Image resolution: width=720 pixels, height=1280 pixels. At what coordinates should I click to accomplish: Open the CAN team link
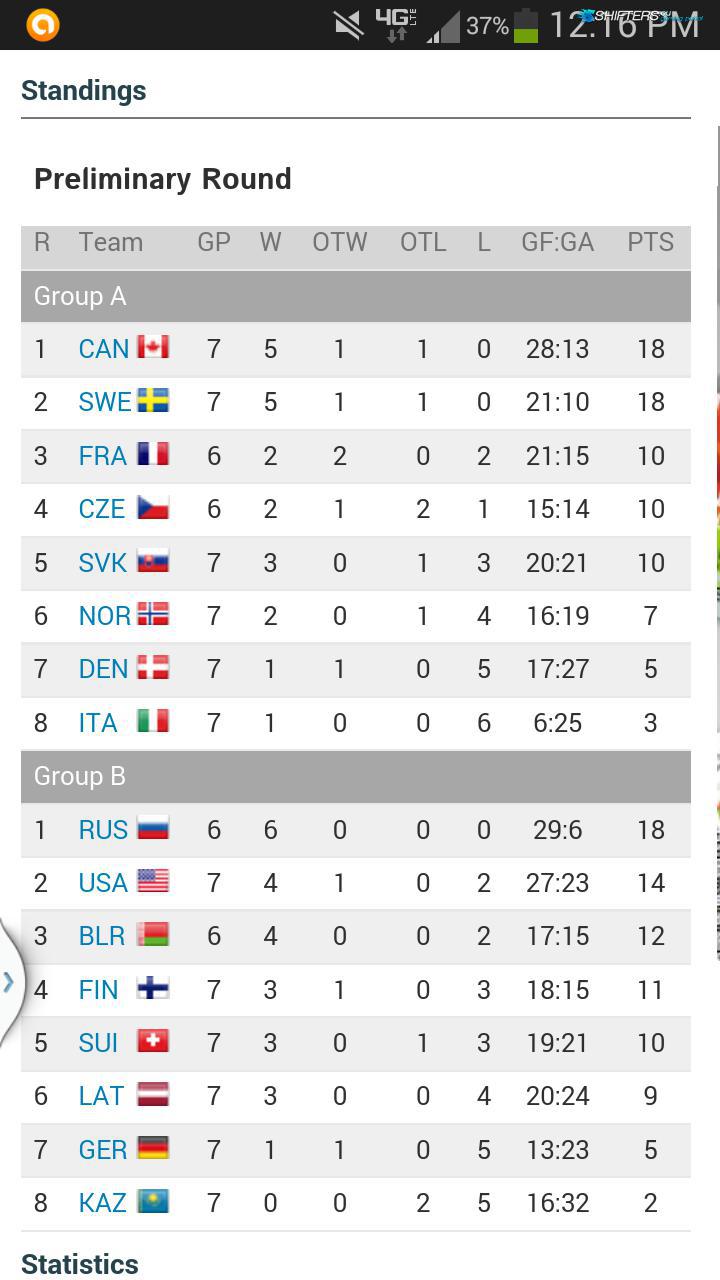104,349
